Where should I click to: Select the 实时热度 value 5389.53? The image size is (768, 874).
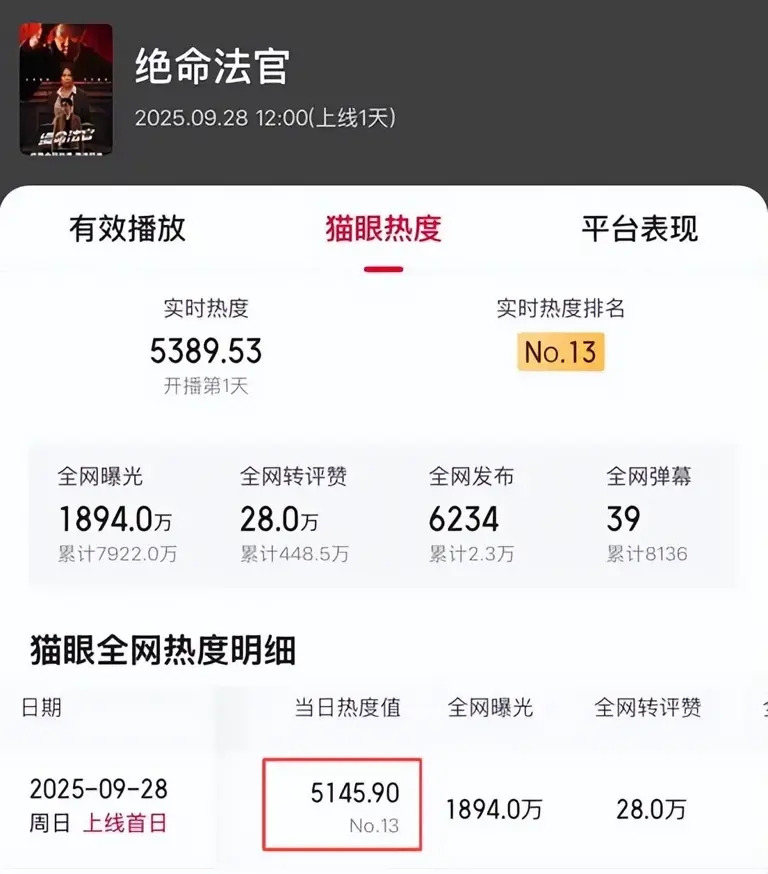click(x=204, y=352)
